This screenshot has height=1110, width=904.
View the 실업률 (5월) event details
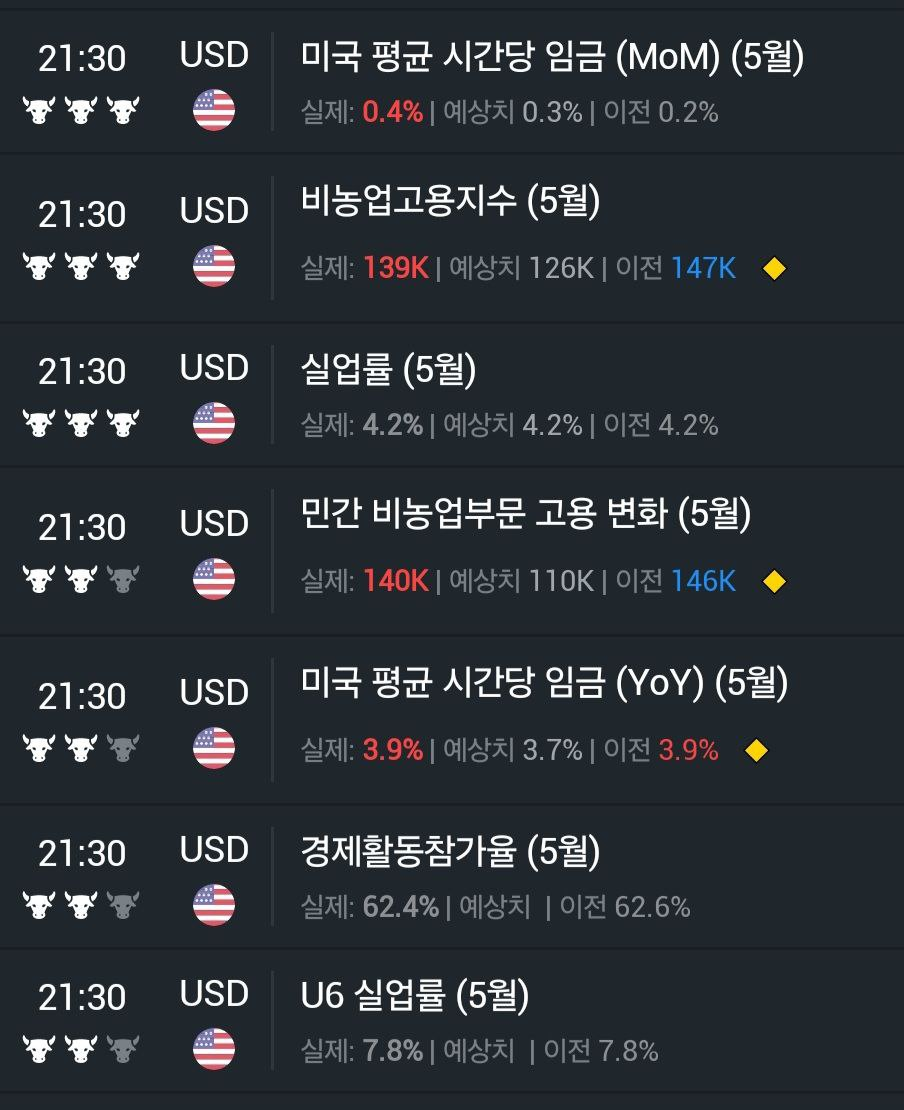coord(452,394)
